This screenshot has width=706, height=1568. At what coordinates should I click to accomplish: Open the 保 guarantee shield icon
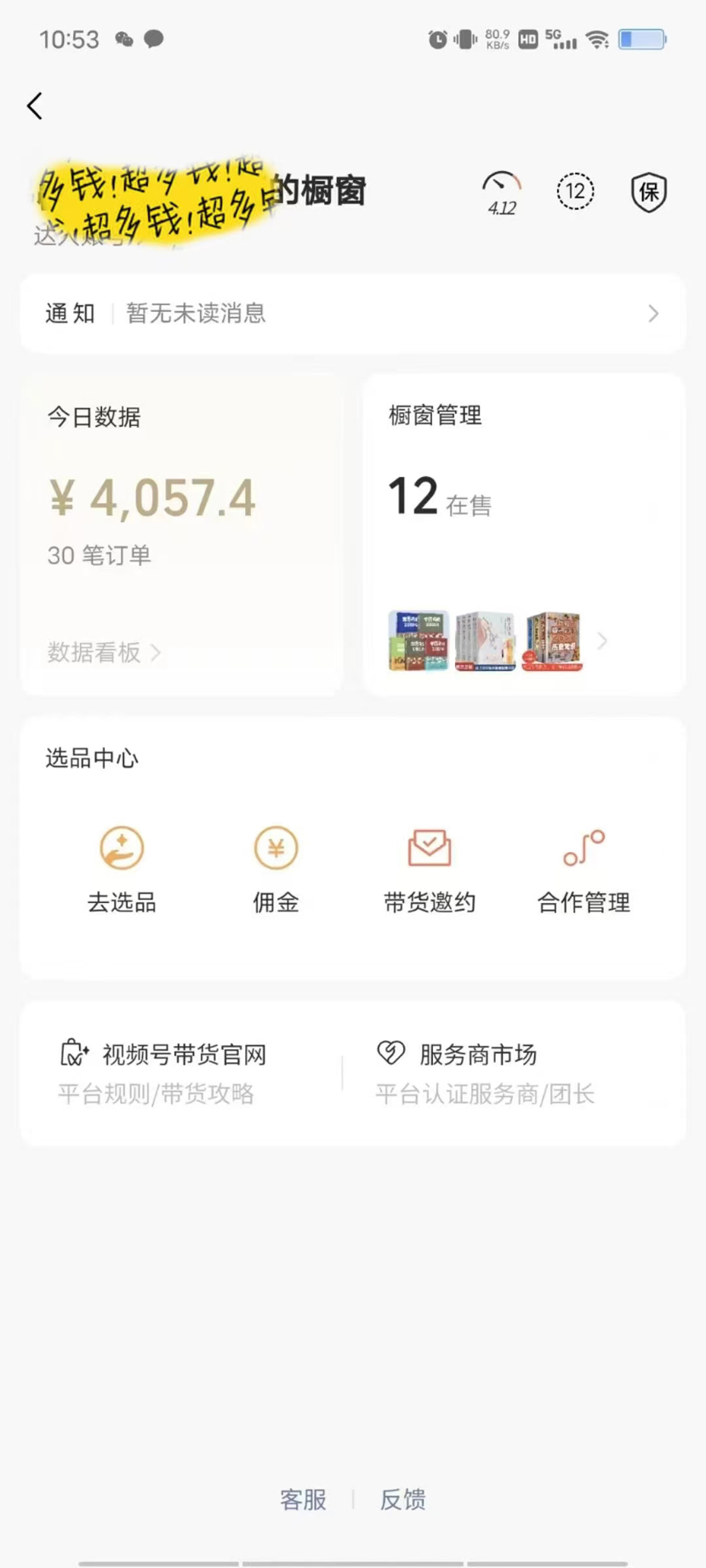648,192
